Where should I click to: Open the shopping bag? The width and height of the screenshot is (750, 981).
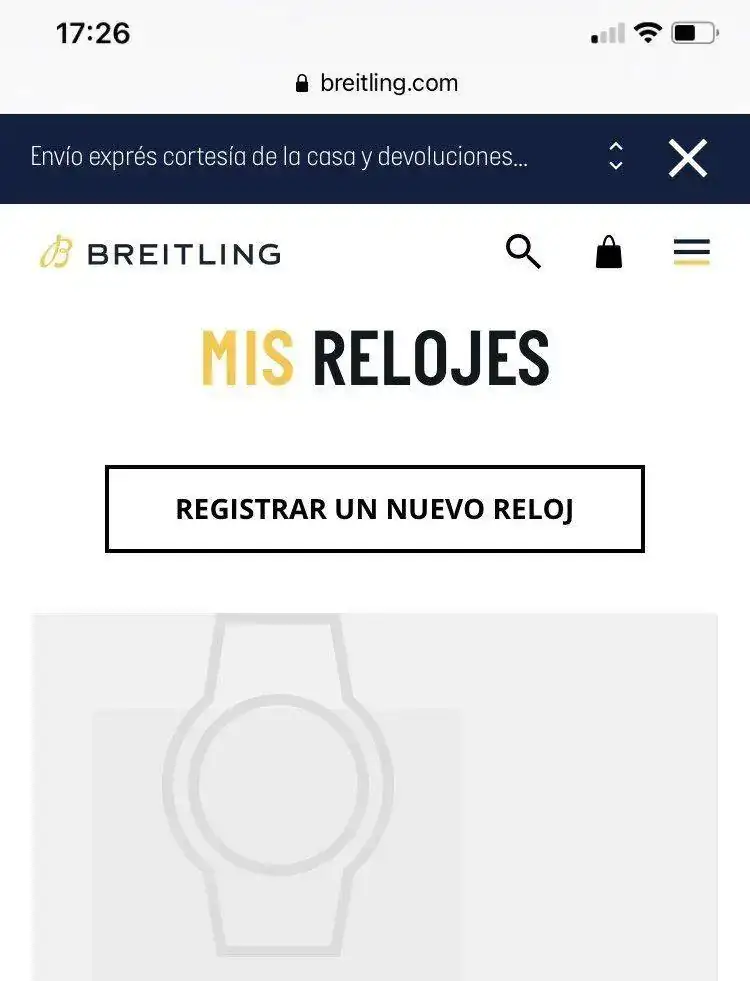pyautogui.click(x=608, y=253)
